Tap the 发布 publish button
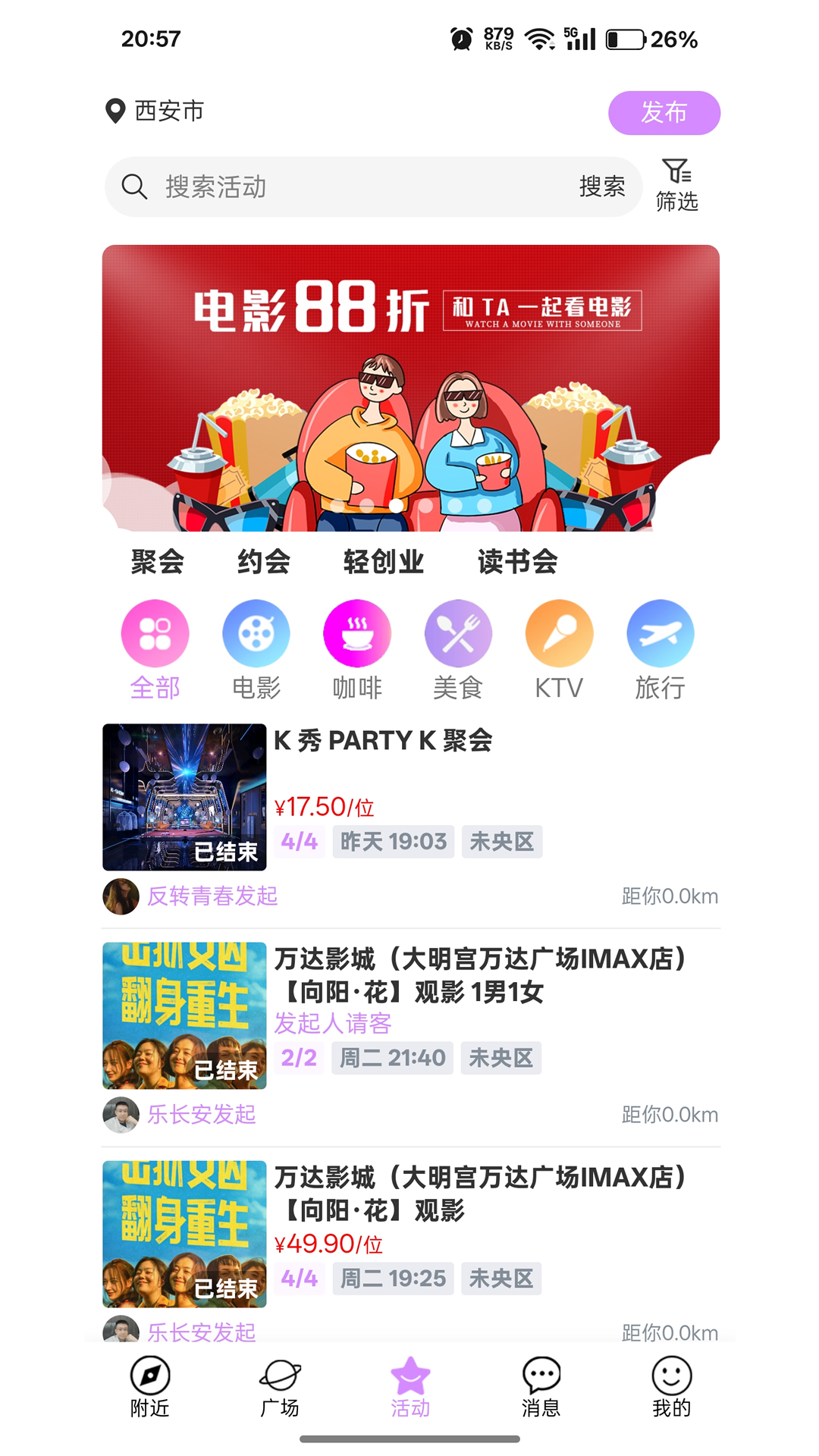The height and width of the screenshot is (1456, 819). coord(664,112)
